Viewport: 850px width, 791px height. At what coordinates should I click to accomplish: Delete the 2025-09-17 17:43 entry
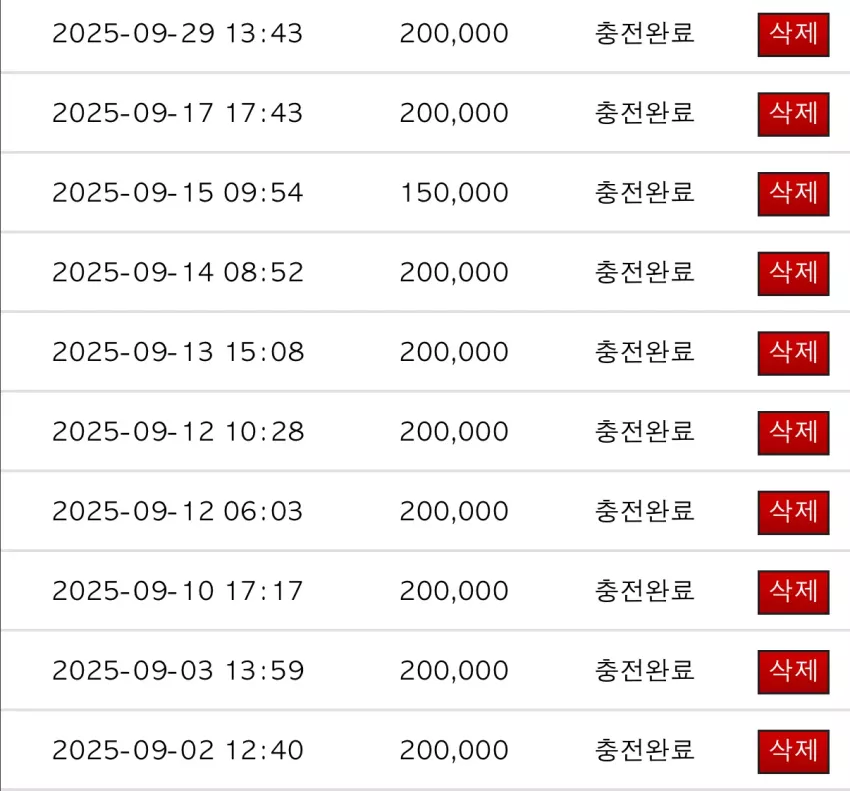click(793, 114)
